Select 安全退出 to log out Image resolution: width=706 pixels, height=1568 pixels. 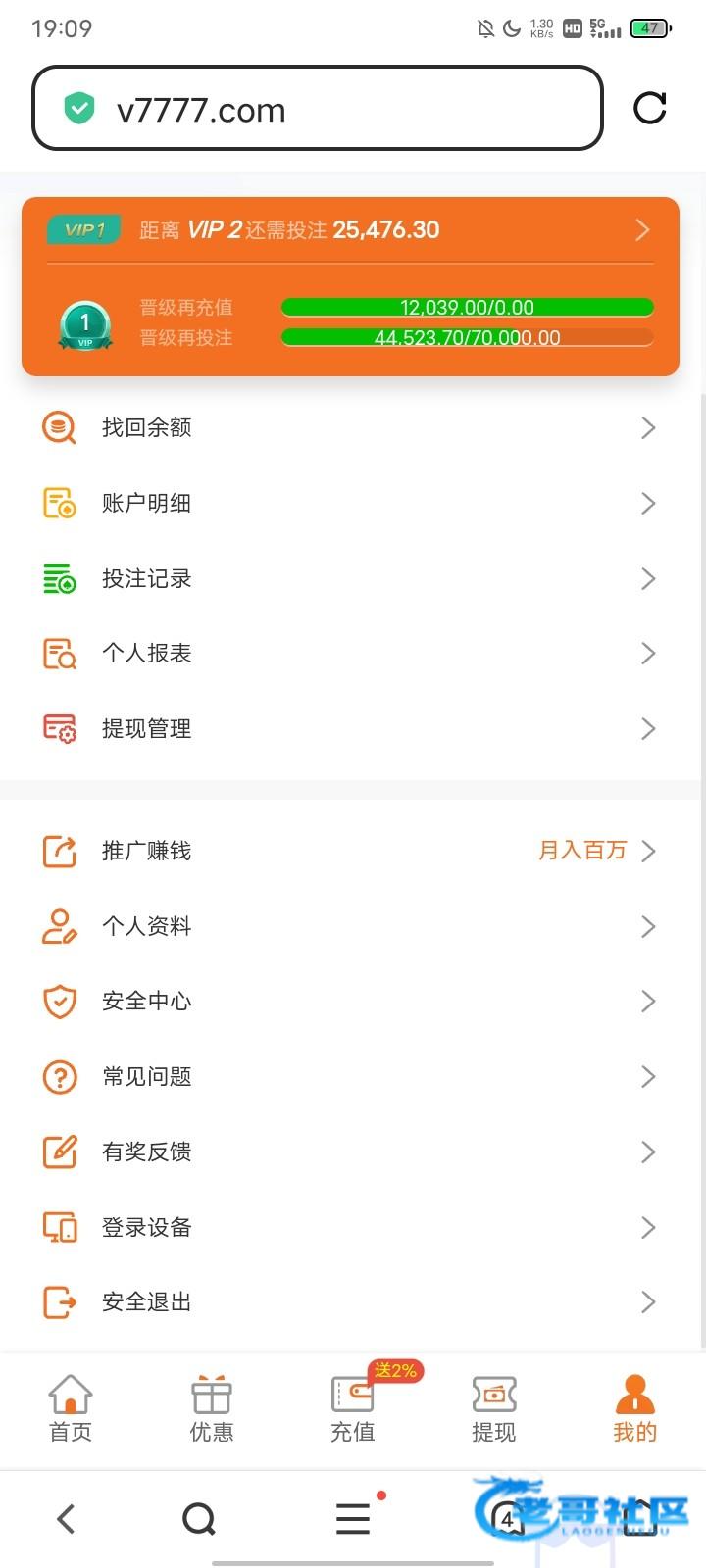[x=350, y=1301]
